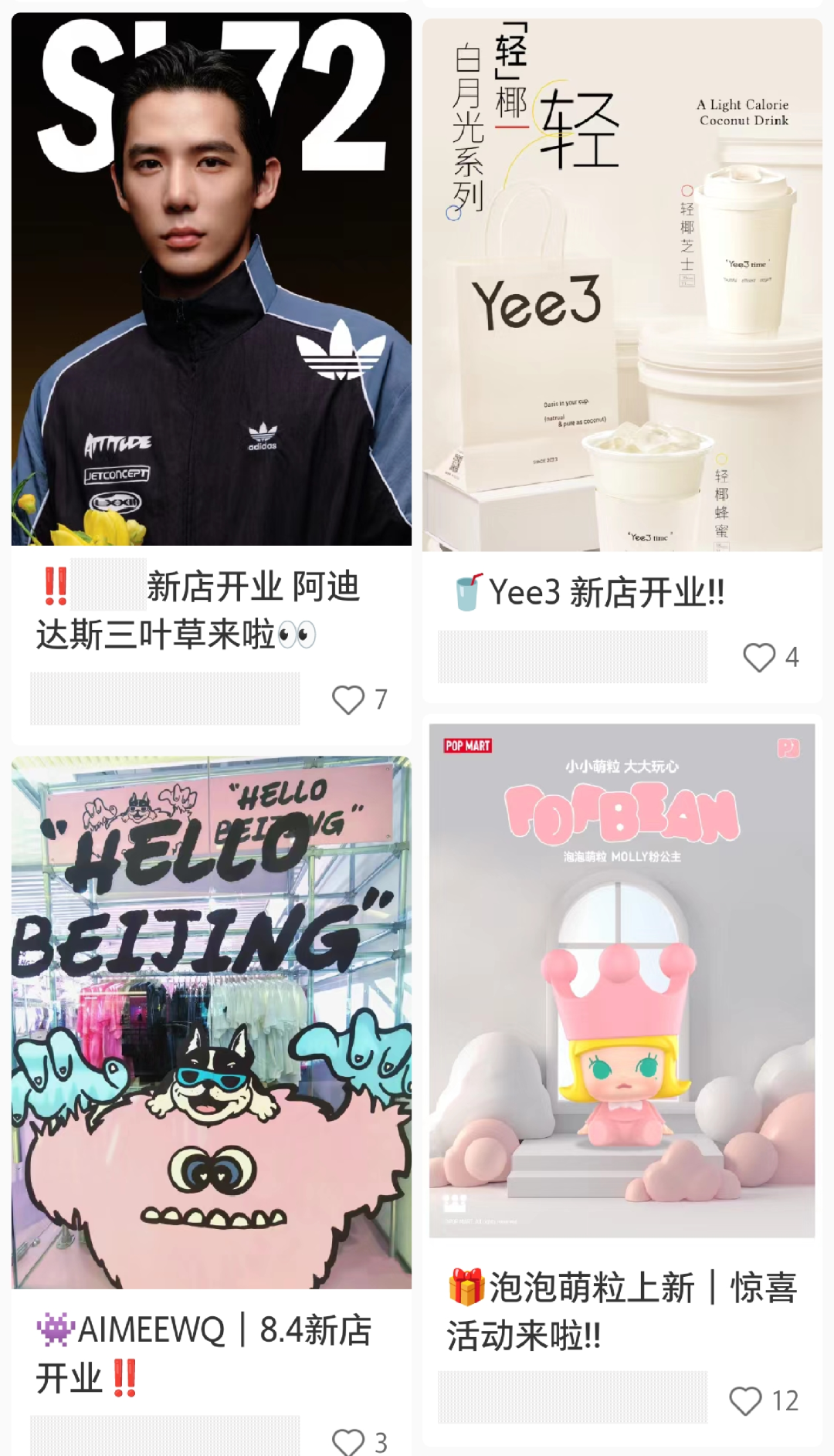Open the 泡泡萌粒上新 Pop Mart post
Screen dimensions: 834x1456
click(622, 980)
